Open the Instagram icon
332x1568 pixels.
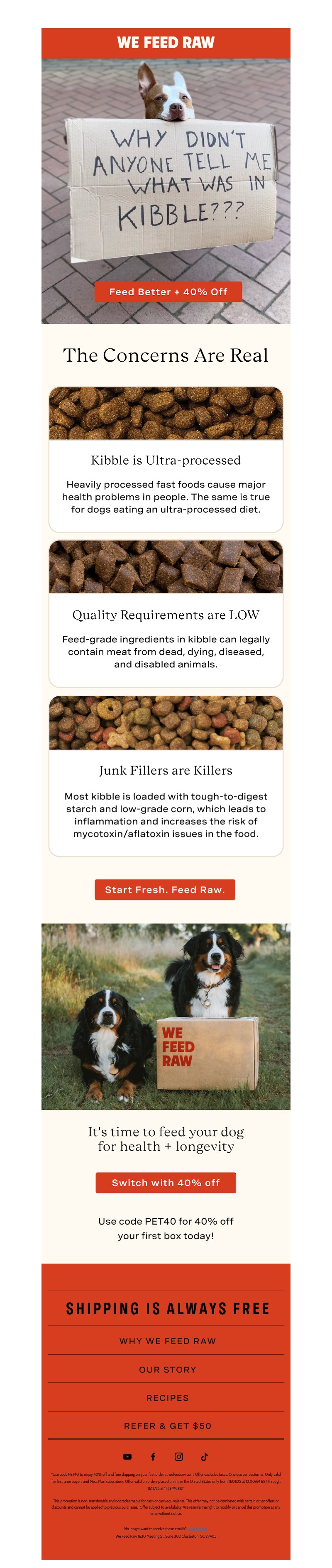pyautogui.click(x=179, y=1457)
